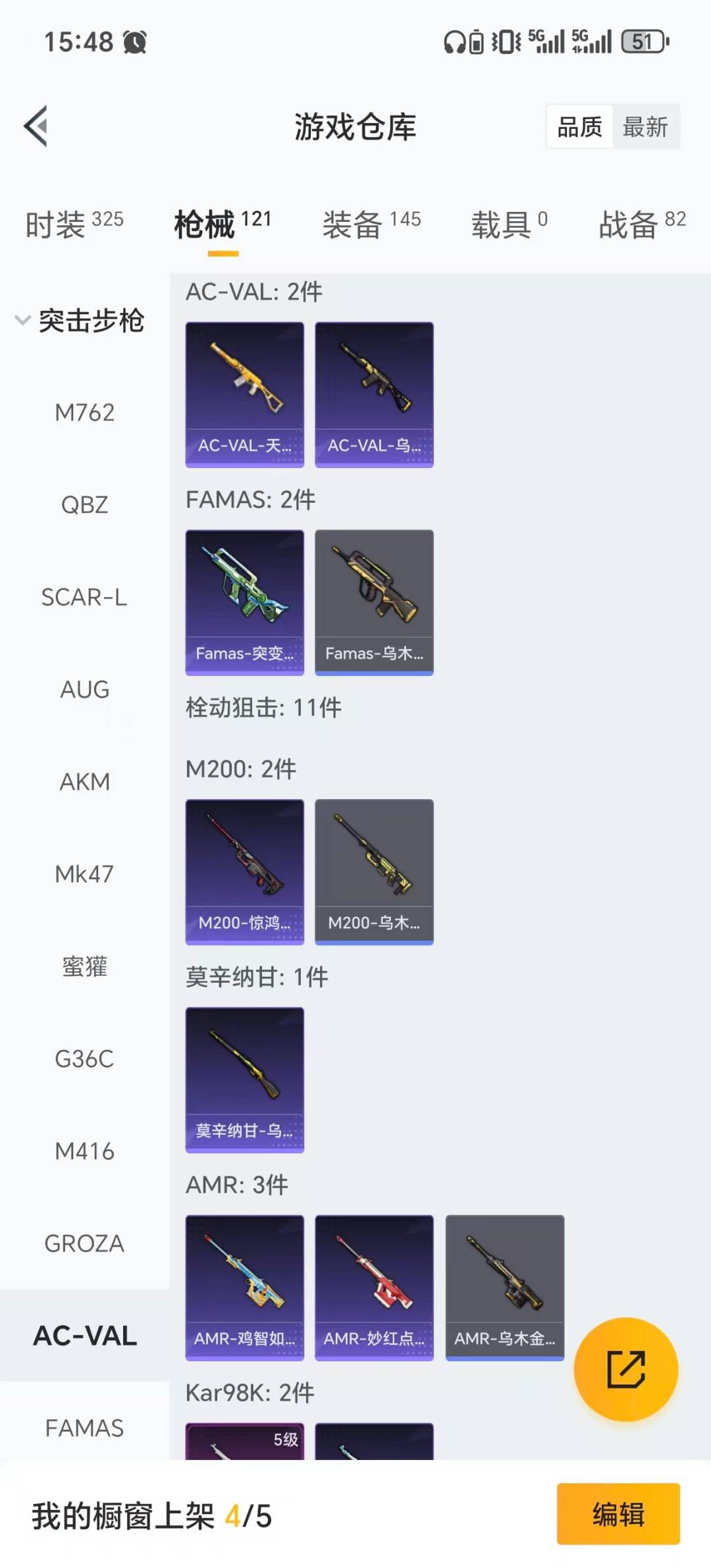Screen dimensions: 711x1568
Task: Select the 最新 sorting option
Action: [x=646, y=126]
